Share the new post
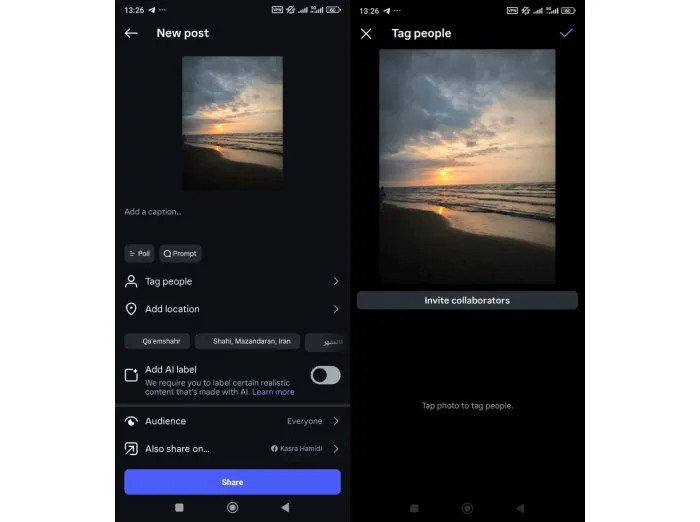 point(232,482)
